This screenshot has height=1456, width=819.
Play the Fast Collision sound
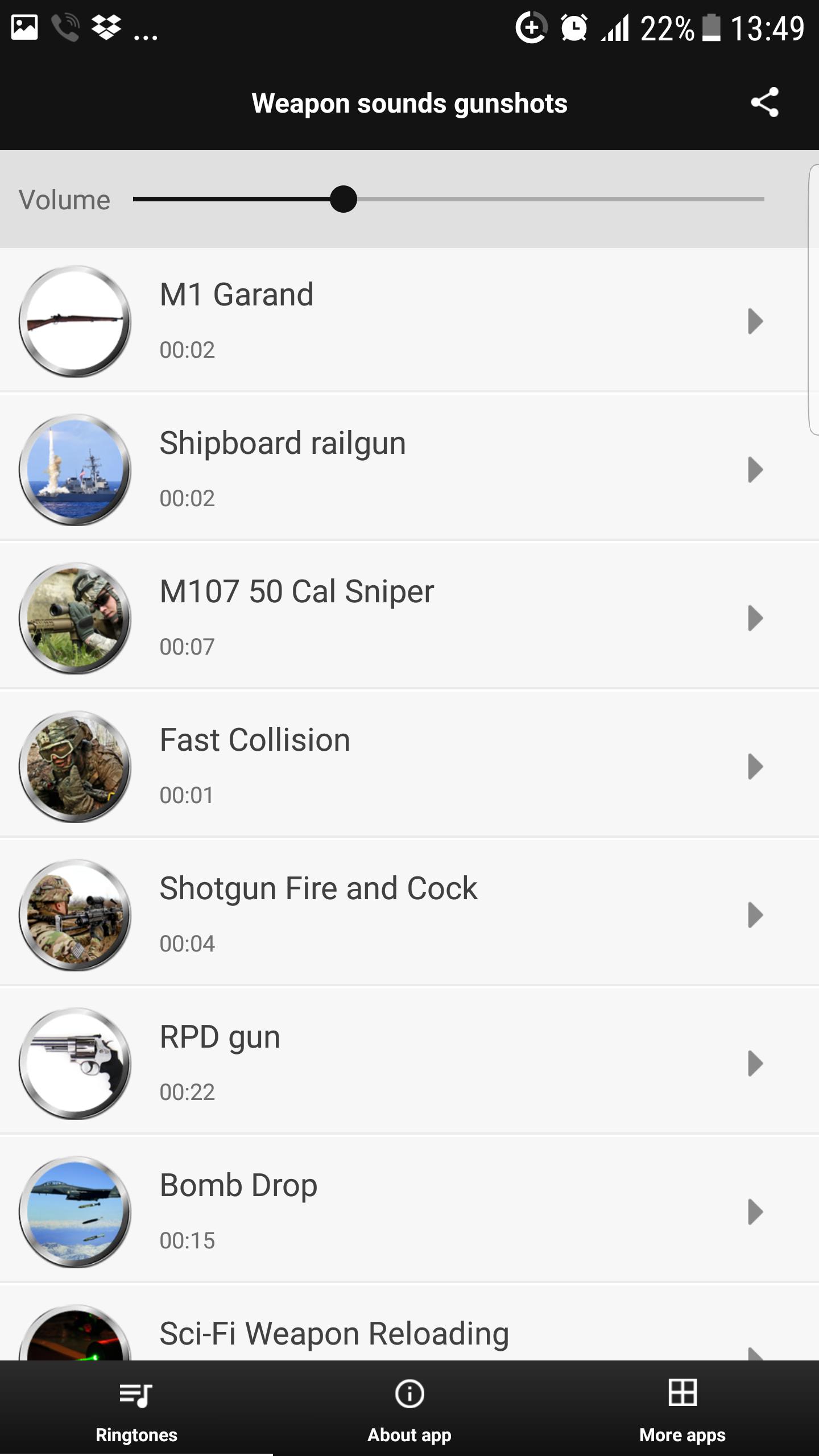click(x=755, y=767)
